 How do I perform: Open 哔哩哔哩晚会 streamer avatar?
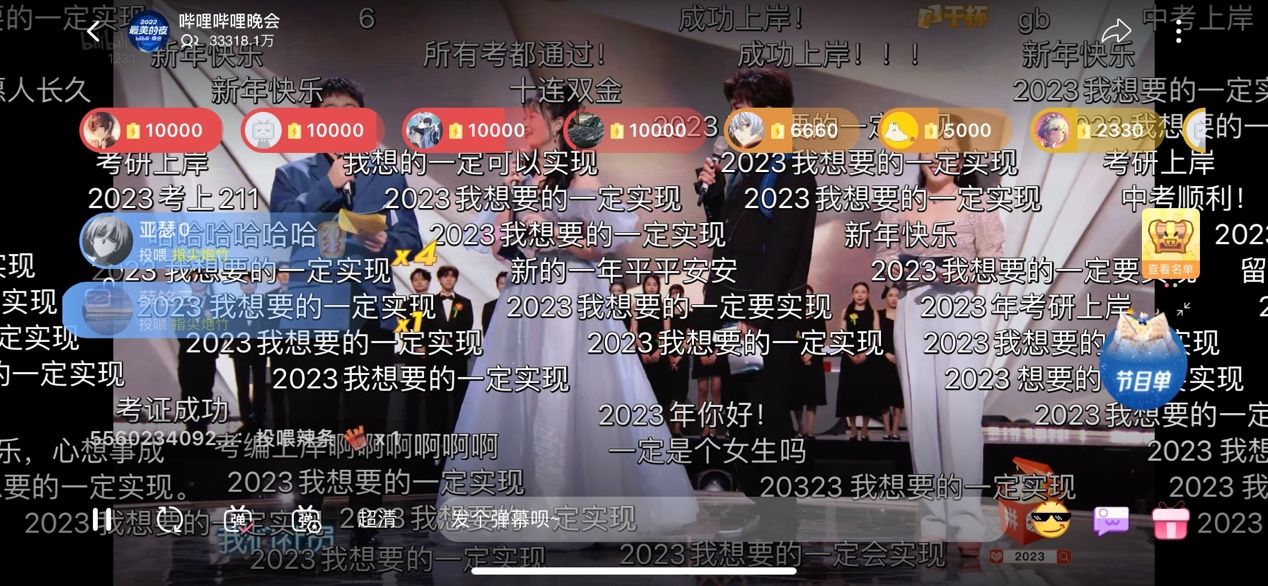click(149, 31)
